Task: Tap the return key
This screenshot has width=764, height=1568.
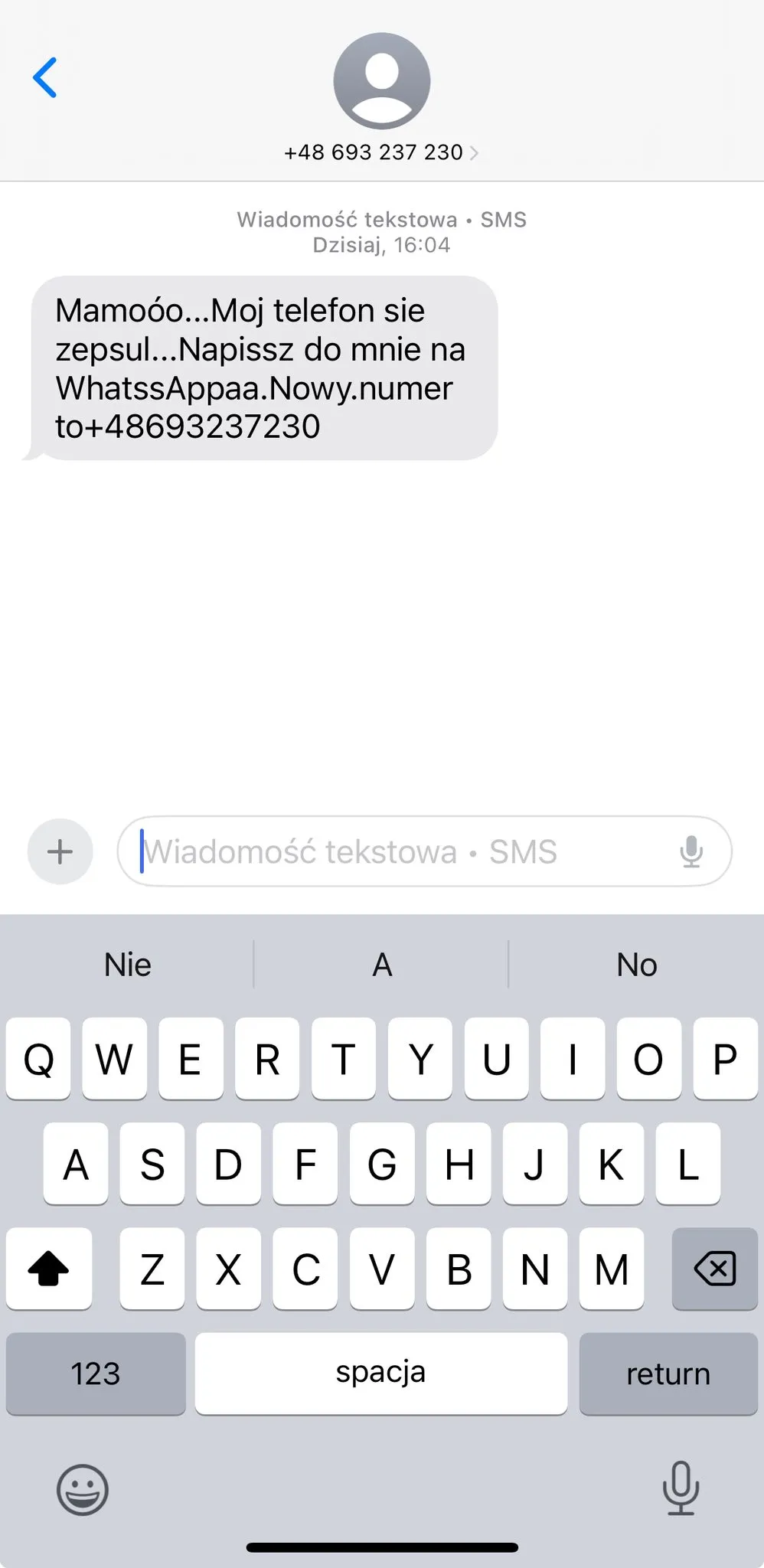Action: tap(668, 1374)
